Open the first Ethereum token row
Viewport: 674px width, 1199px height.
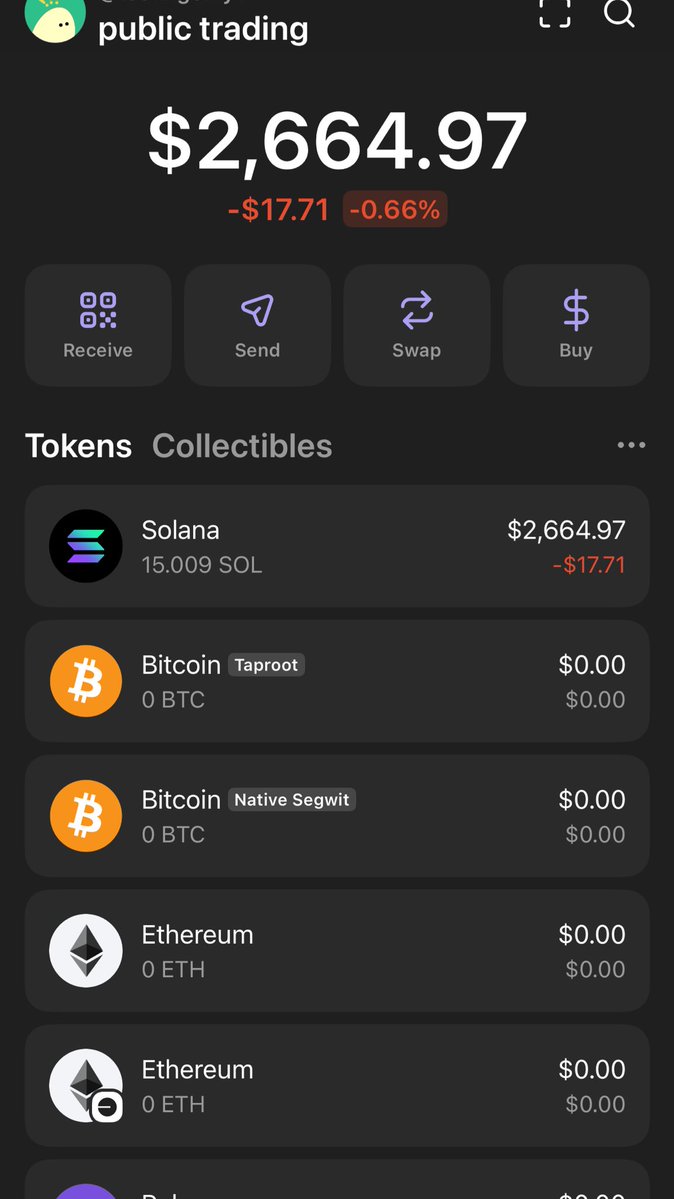(x=337, y=950)
